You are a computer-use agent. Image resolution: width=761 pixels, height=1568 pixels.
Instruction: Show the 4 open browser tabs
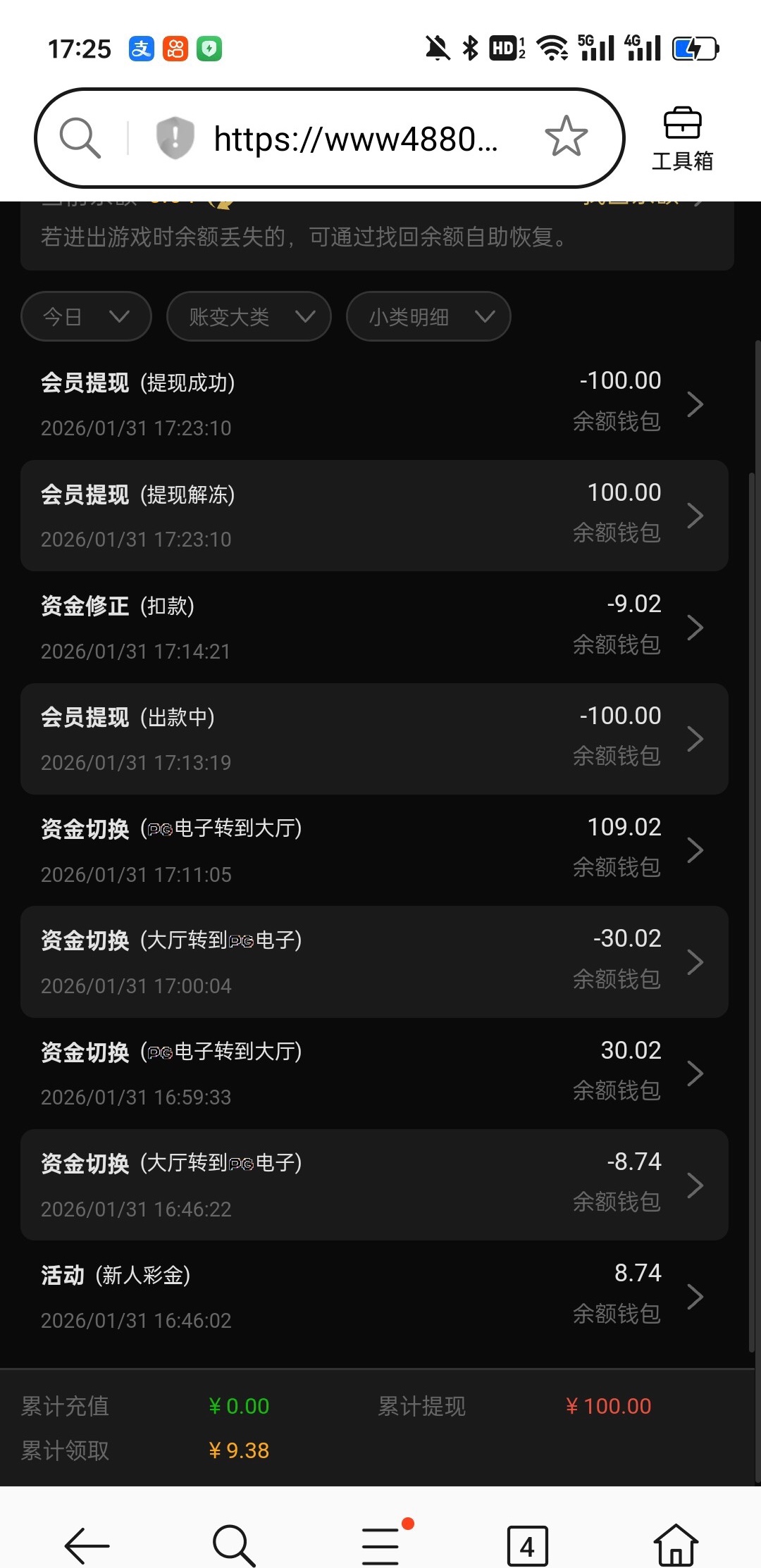(527, 1545)
